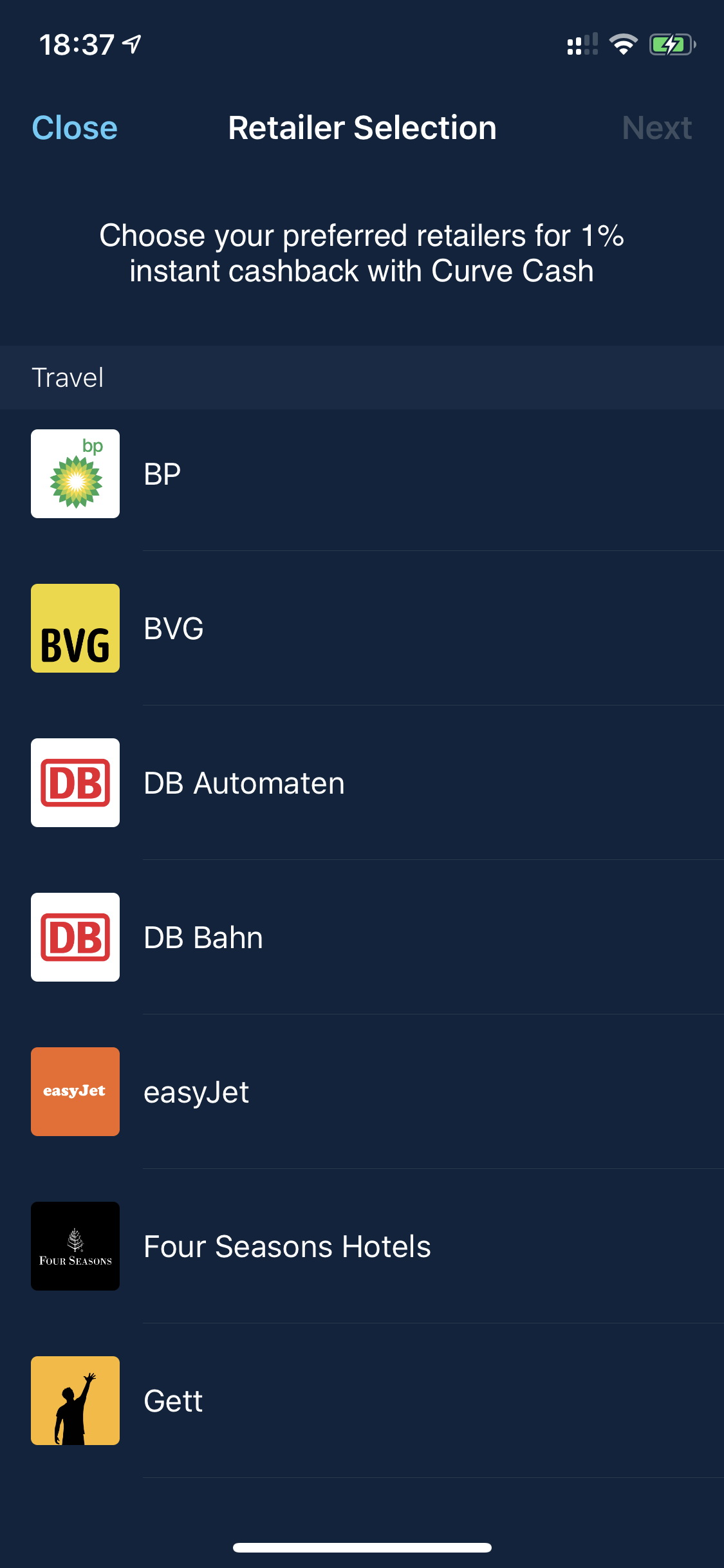
Task: Choose the BVG retailer row
Action: tap(362, 628)
